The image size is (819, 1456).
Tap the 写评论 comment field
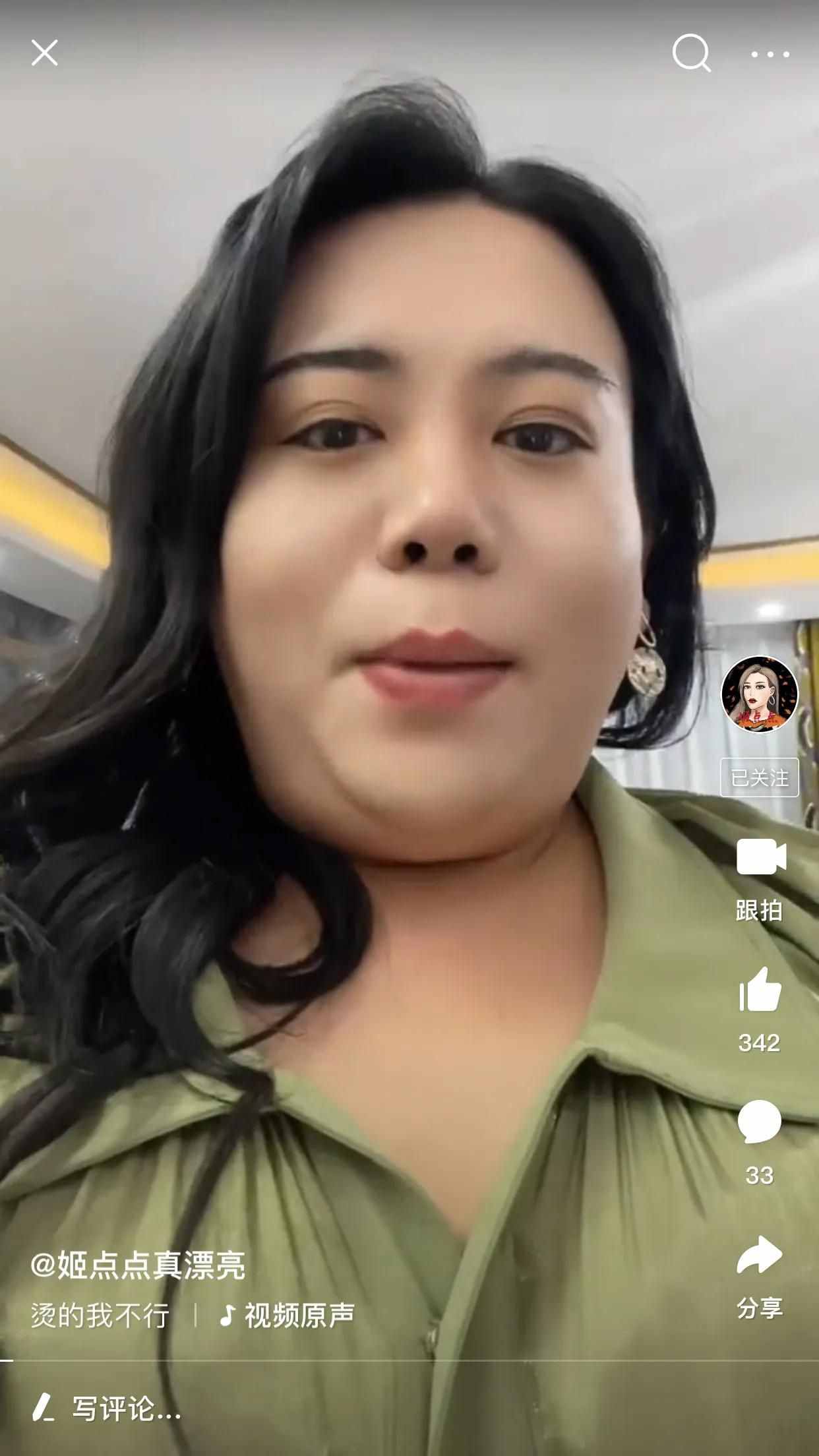point(125,1409)
